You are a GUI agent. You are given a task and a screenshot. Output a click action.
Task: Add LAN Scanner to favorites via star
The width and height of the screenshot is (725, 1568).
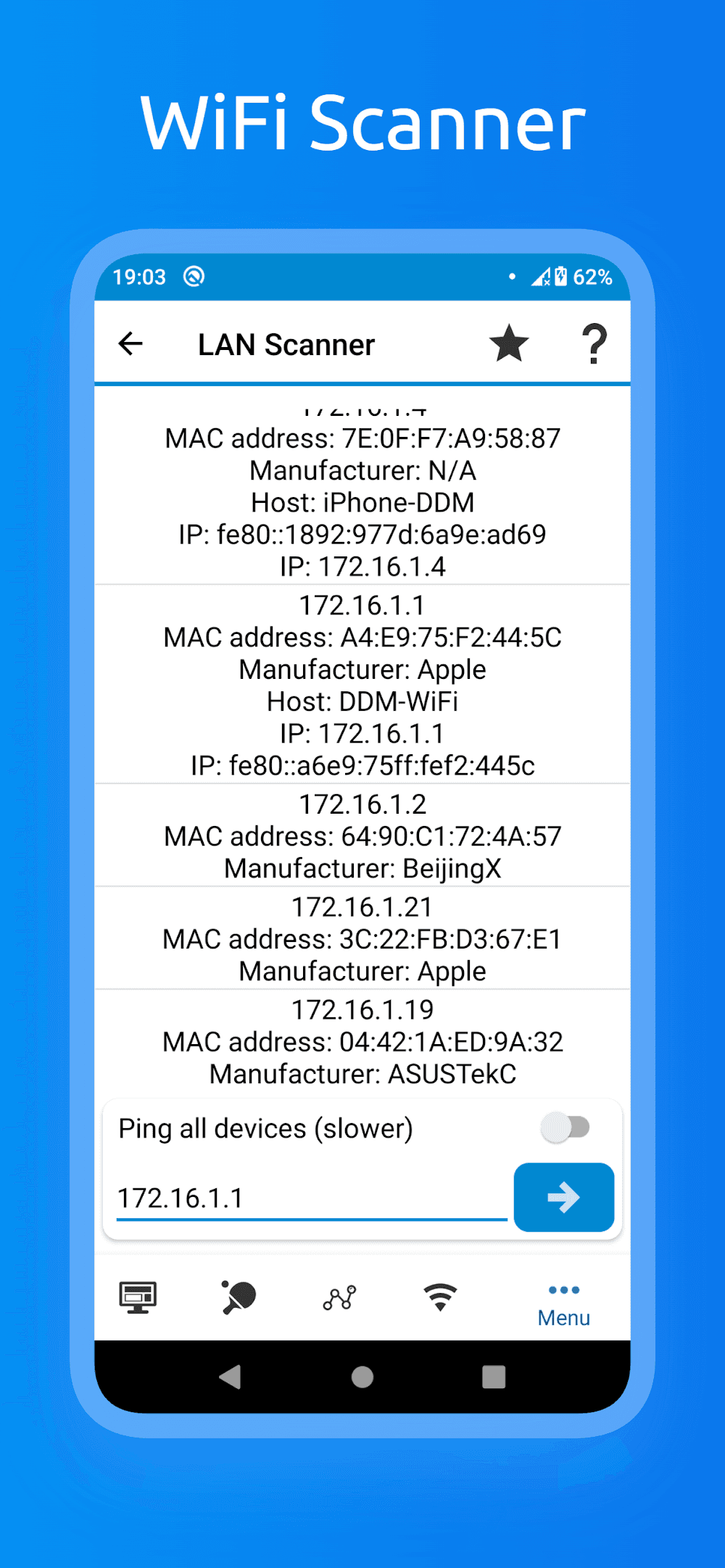tap(509, 343)
